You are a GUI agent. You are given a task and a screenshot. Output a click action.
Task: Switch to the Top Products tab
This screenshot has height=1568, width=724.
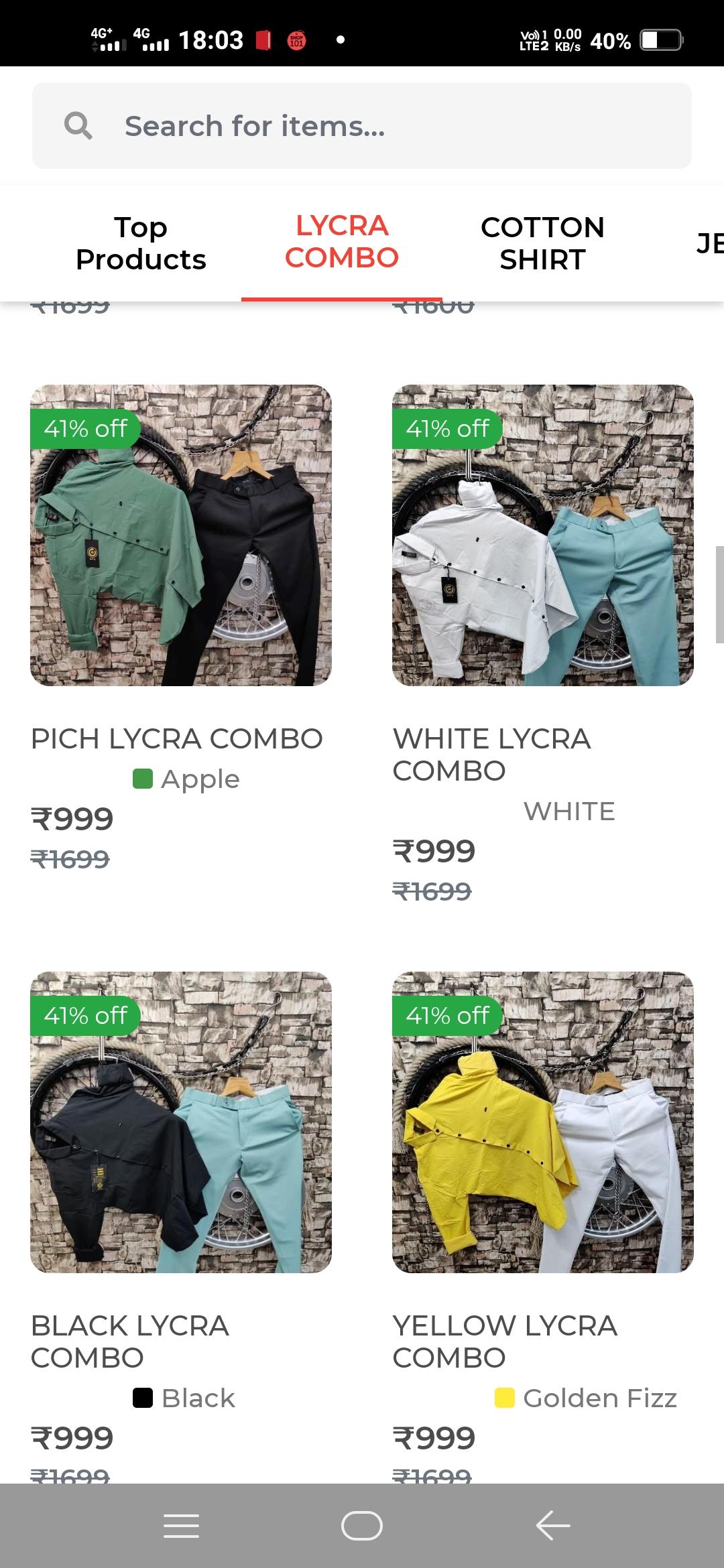pos(141,243)
